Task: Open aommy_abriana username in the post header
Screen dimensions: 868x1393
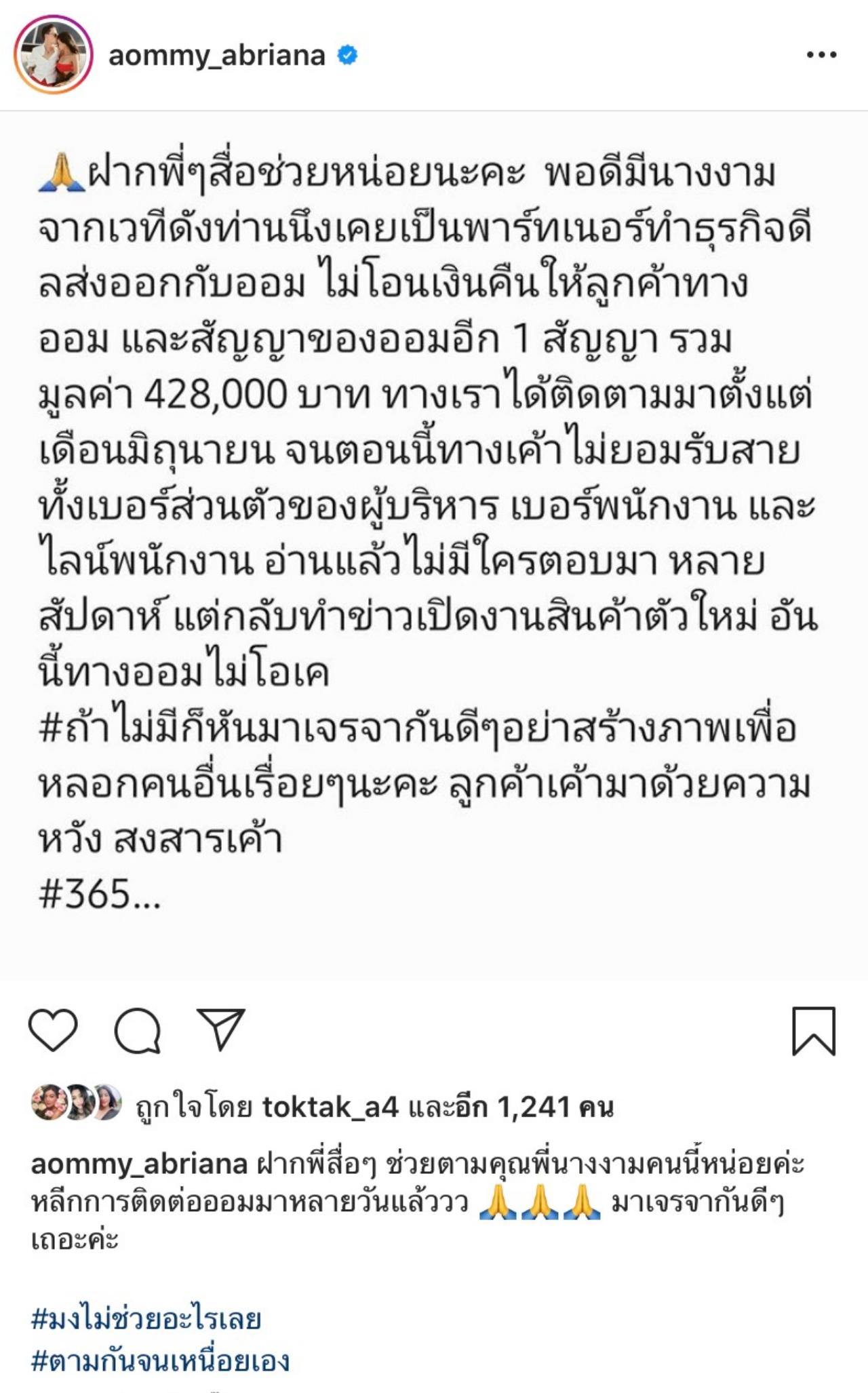Action: tap(217, 56)
